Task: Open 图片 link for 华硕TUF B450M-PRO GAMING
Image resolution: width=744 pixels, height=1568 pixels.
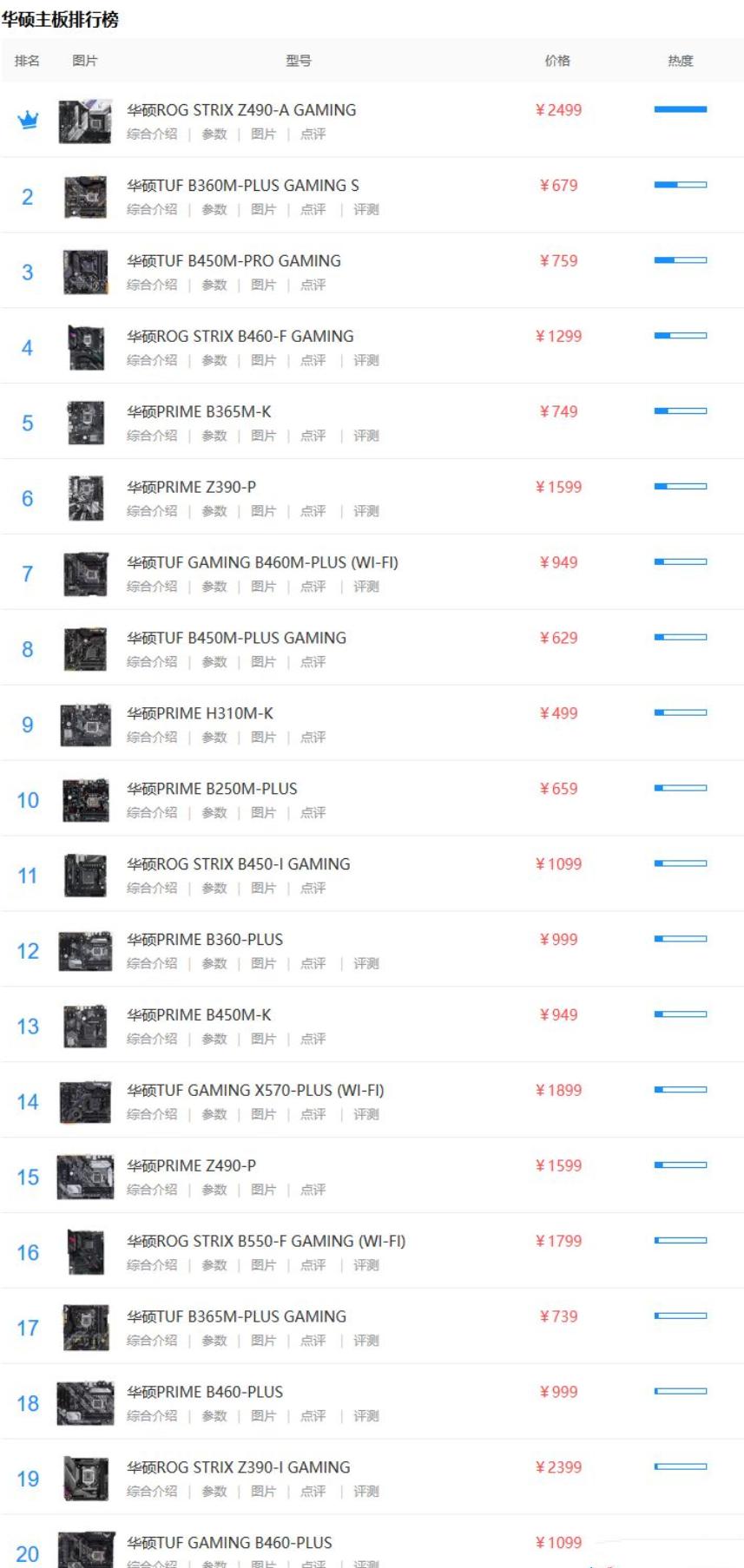Action: pyautogui.click(x=263, y=285)
